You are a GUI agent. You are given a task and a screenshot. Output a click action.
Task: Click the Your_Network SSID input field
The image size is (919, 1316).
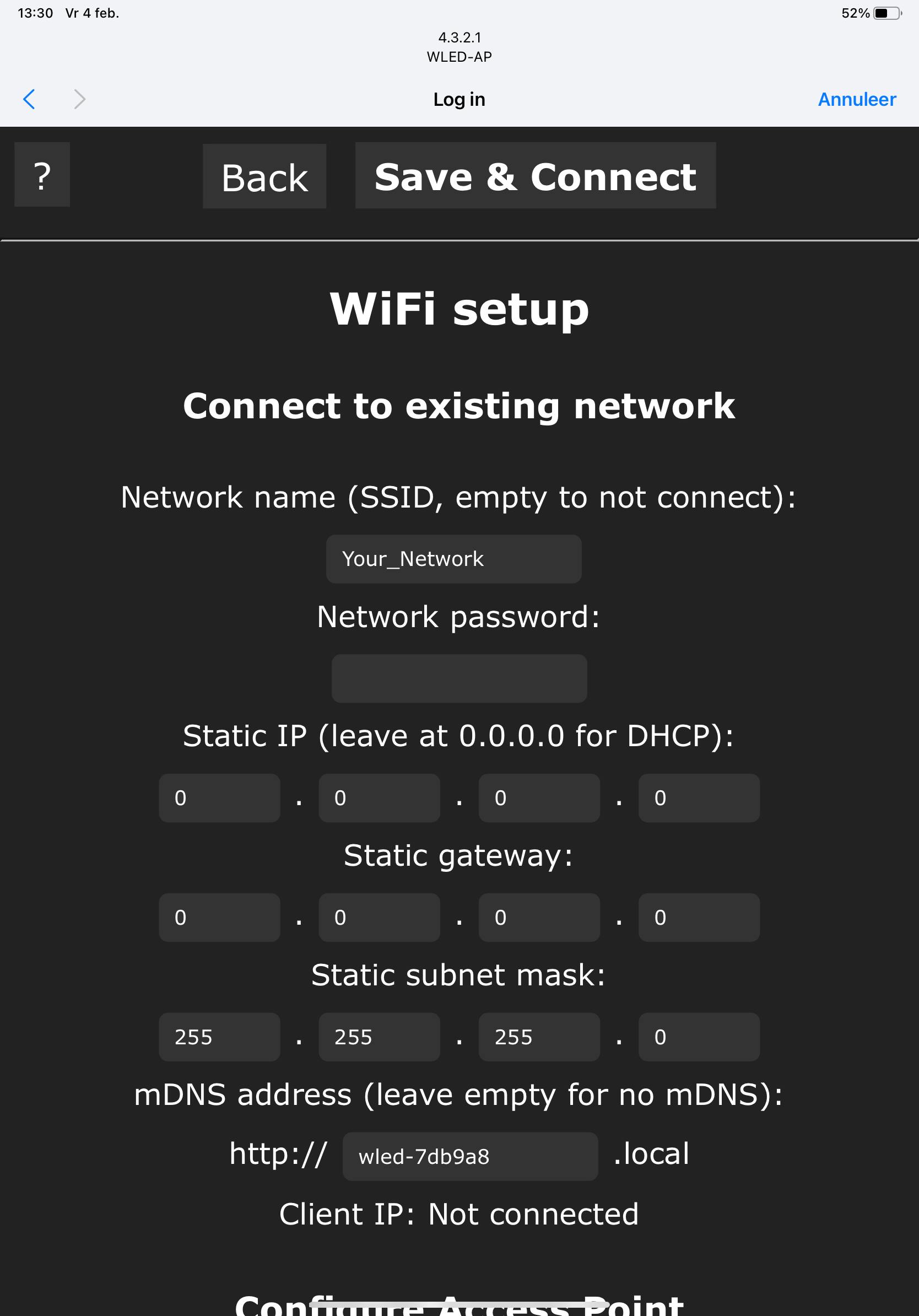455,558
